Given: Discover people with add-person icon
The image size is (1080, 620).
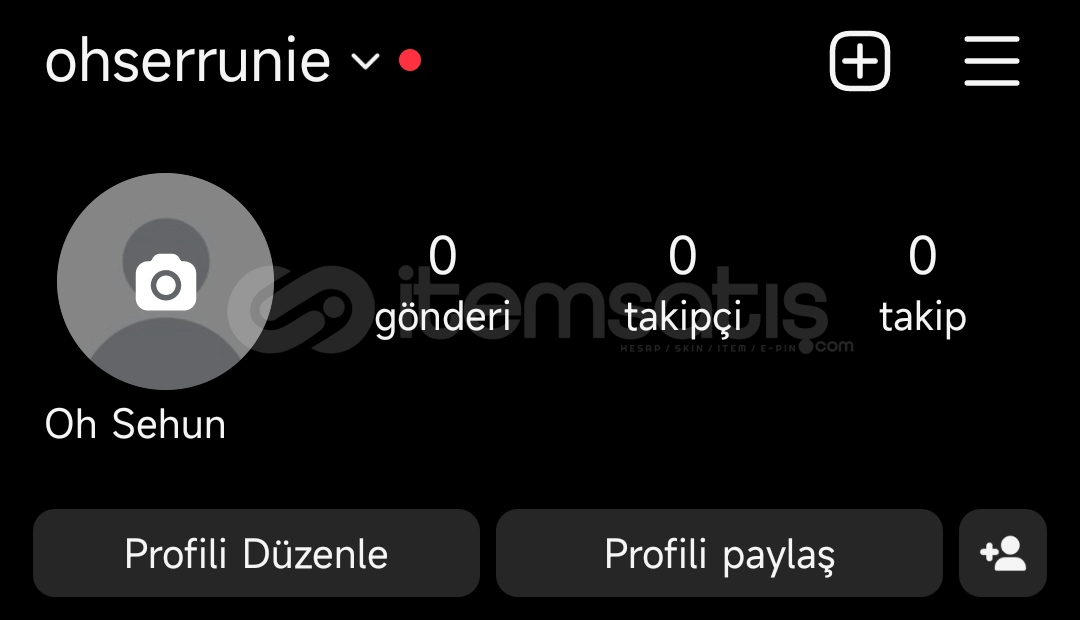Looking at the screenshot, I should click(1003, 553).
